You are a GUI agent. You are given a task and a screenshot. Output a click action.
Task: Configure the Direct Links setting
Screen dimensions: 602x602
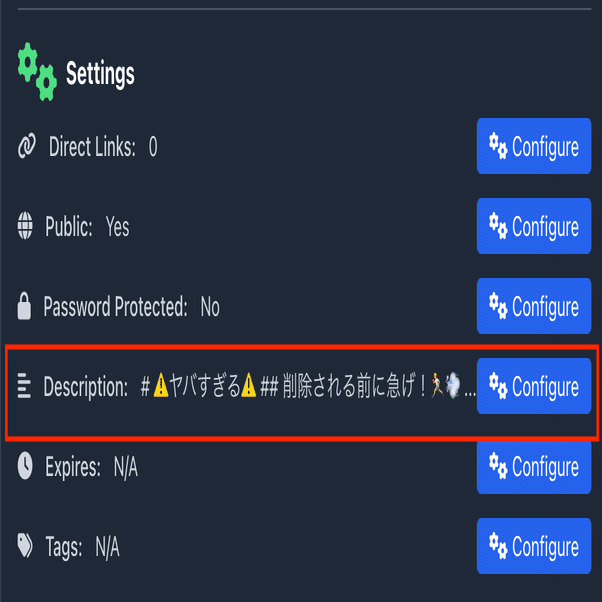pos(534,147)
